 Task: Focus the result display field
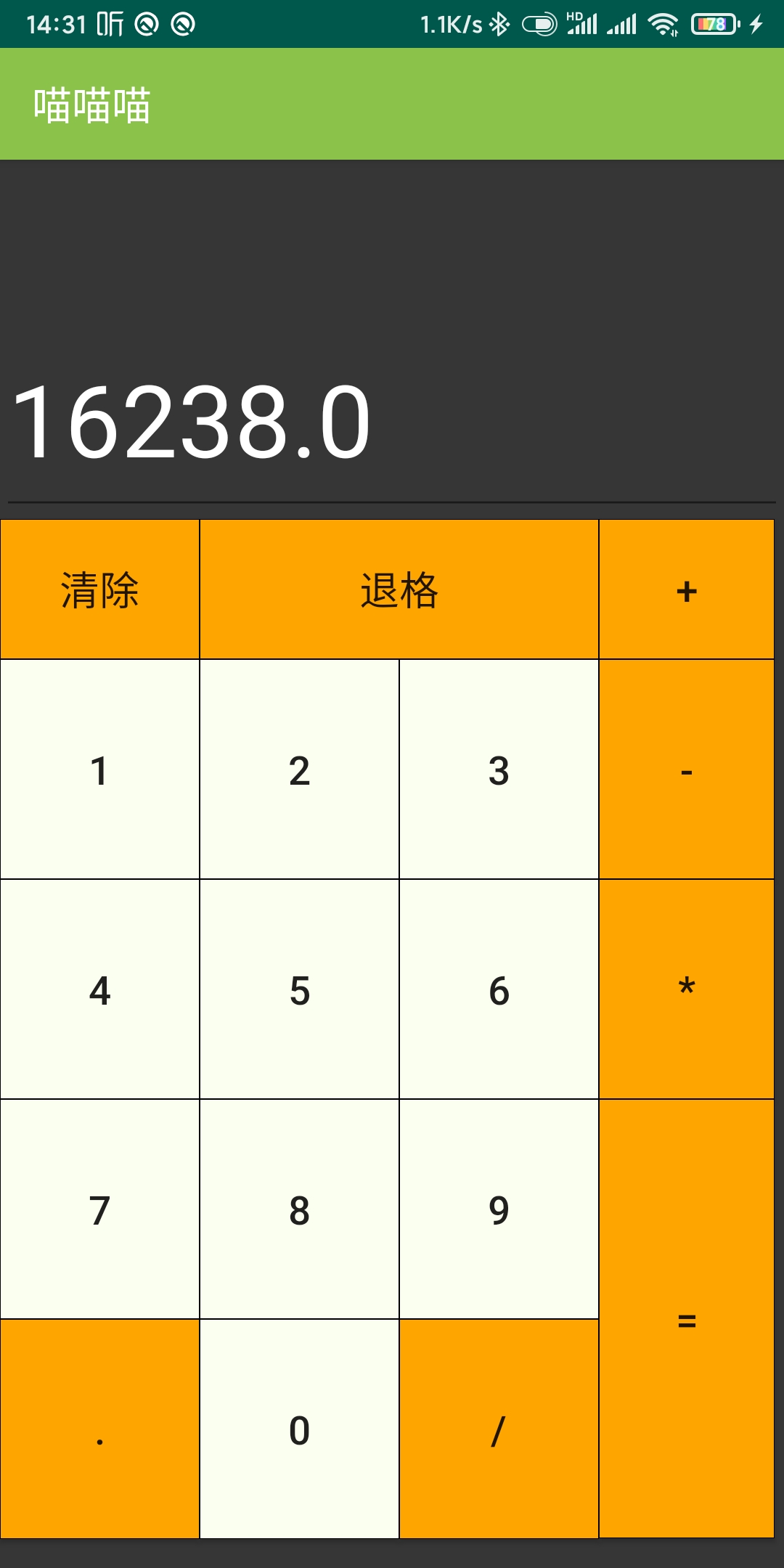point(392,422)
